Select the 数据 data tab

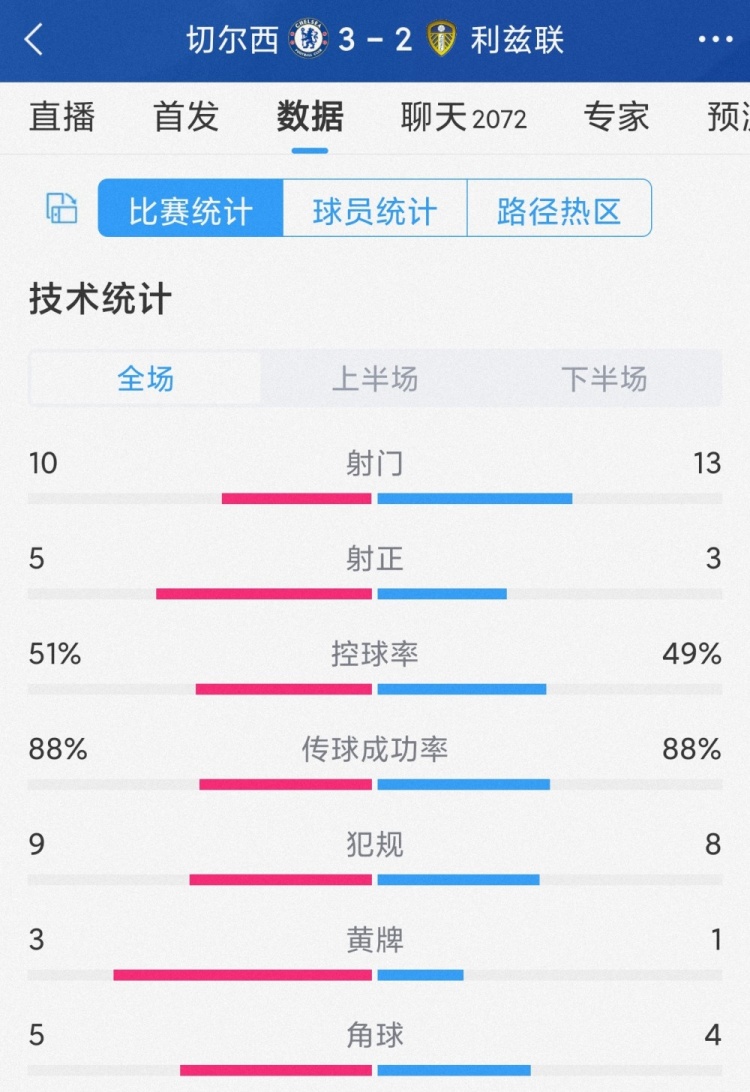coord(310,118)
